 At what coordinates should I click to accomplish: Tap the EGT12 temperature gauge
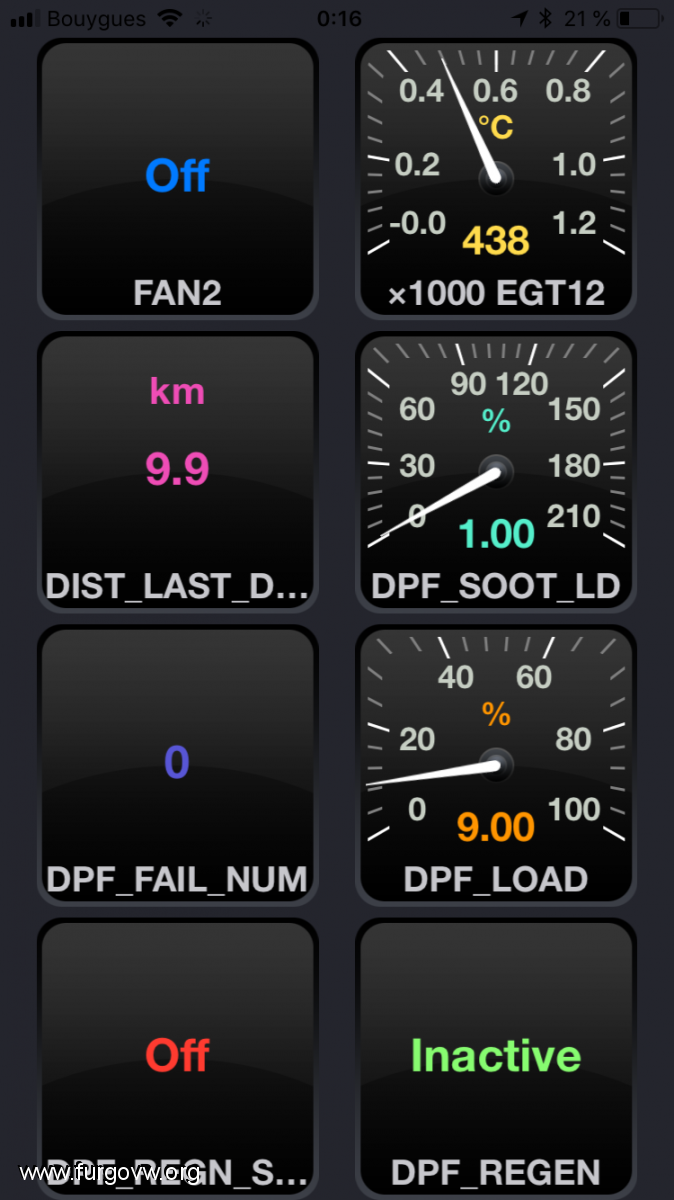click(x=496, y=178)
